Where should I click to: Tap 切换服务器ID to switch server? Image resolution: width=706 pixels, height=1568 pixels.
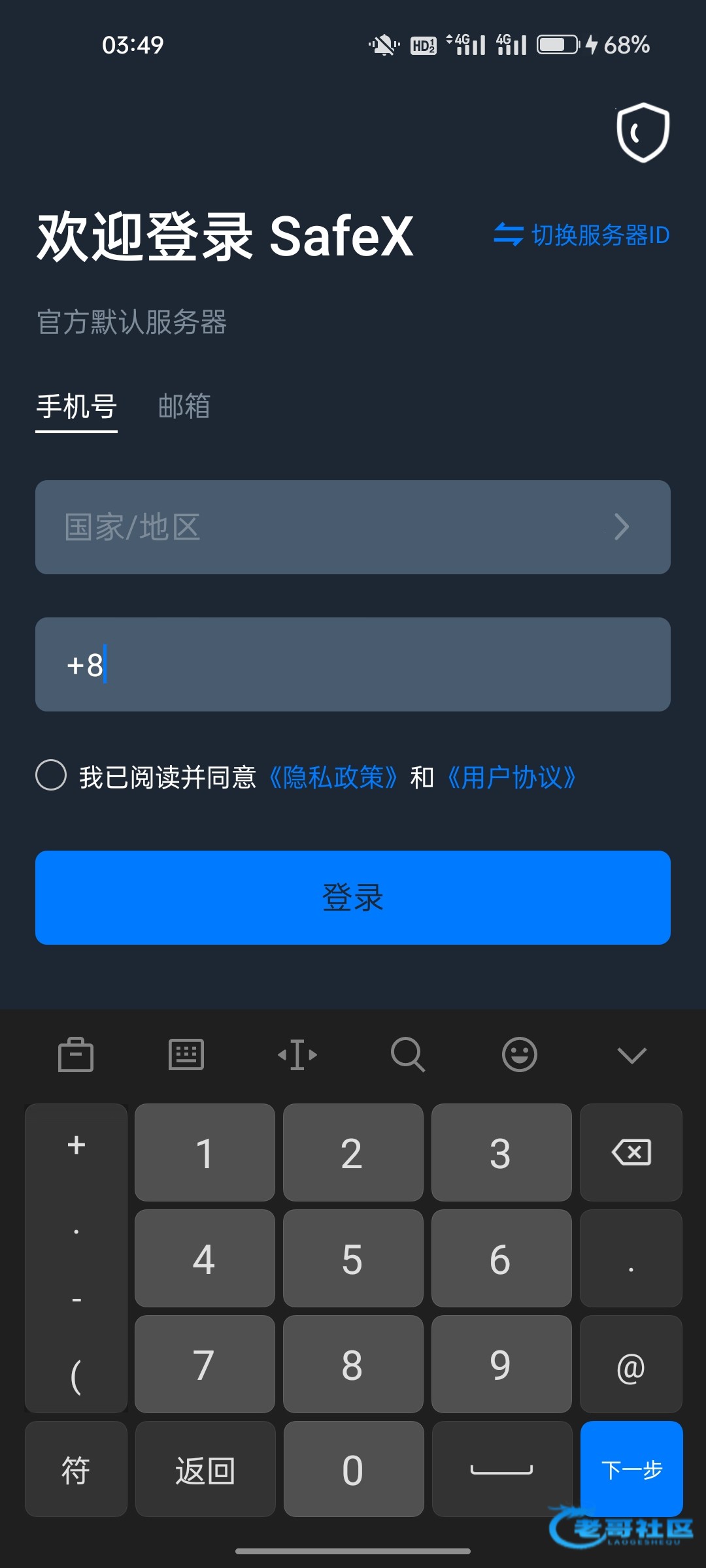click(x=582, y=235)
